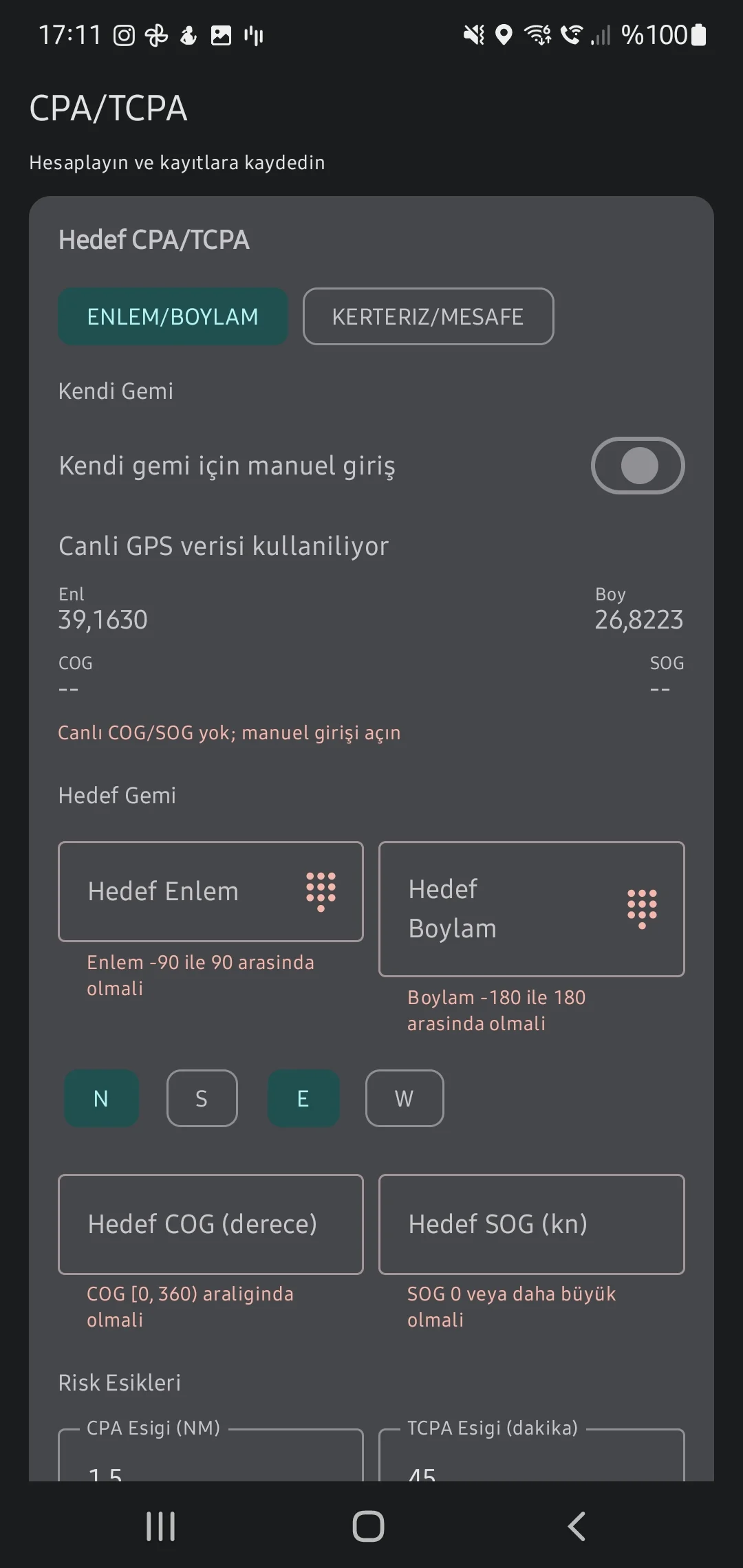Tap the missed call icon in status bar

point(570,34)
